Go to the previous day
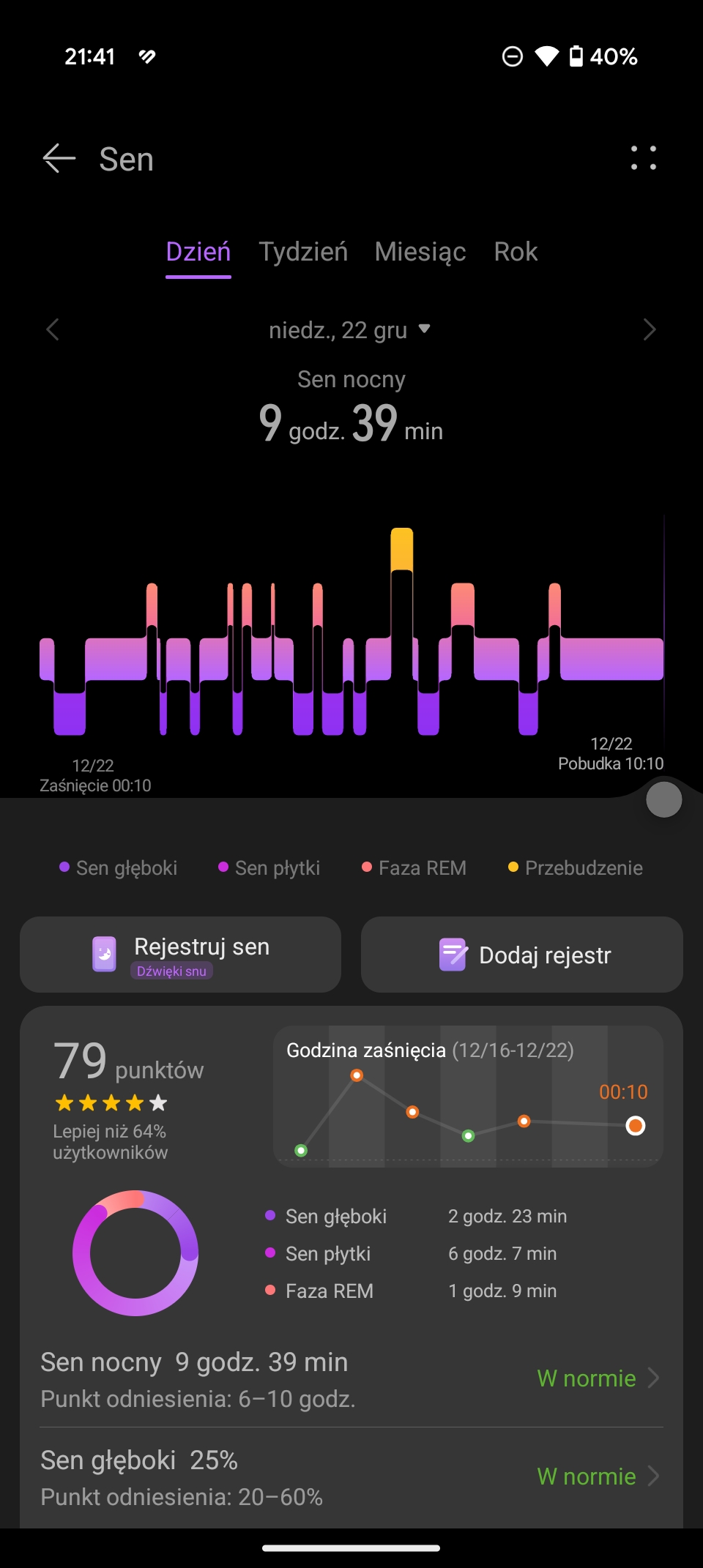Screen dimensions: 703x1568 coord(53,329)
